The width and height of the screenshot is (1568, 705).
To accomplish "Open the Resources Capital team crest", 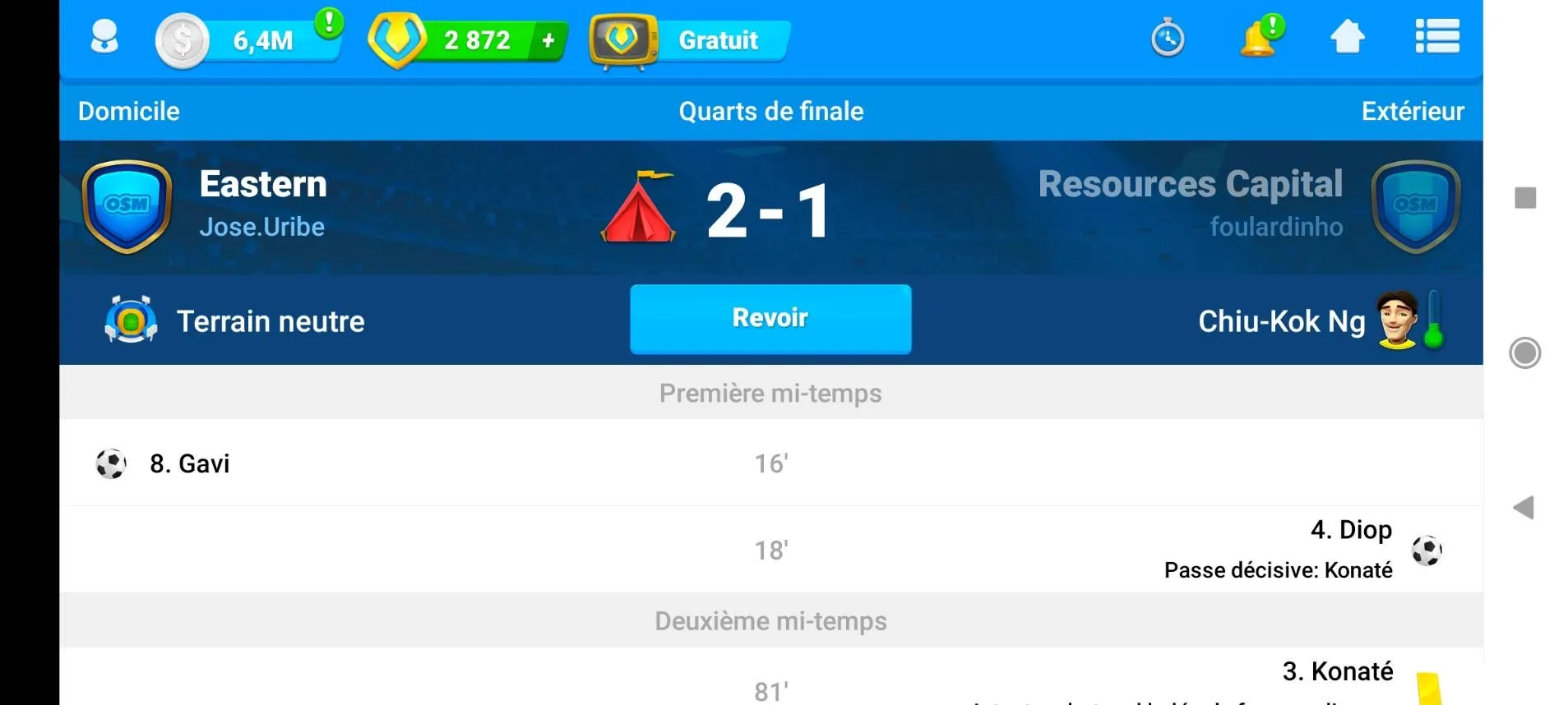I will coord(1415,206).
